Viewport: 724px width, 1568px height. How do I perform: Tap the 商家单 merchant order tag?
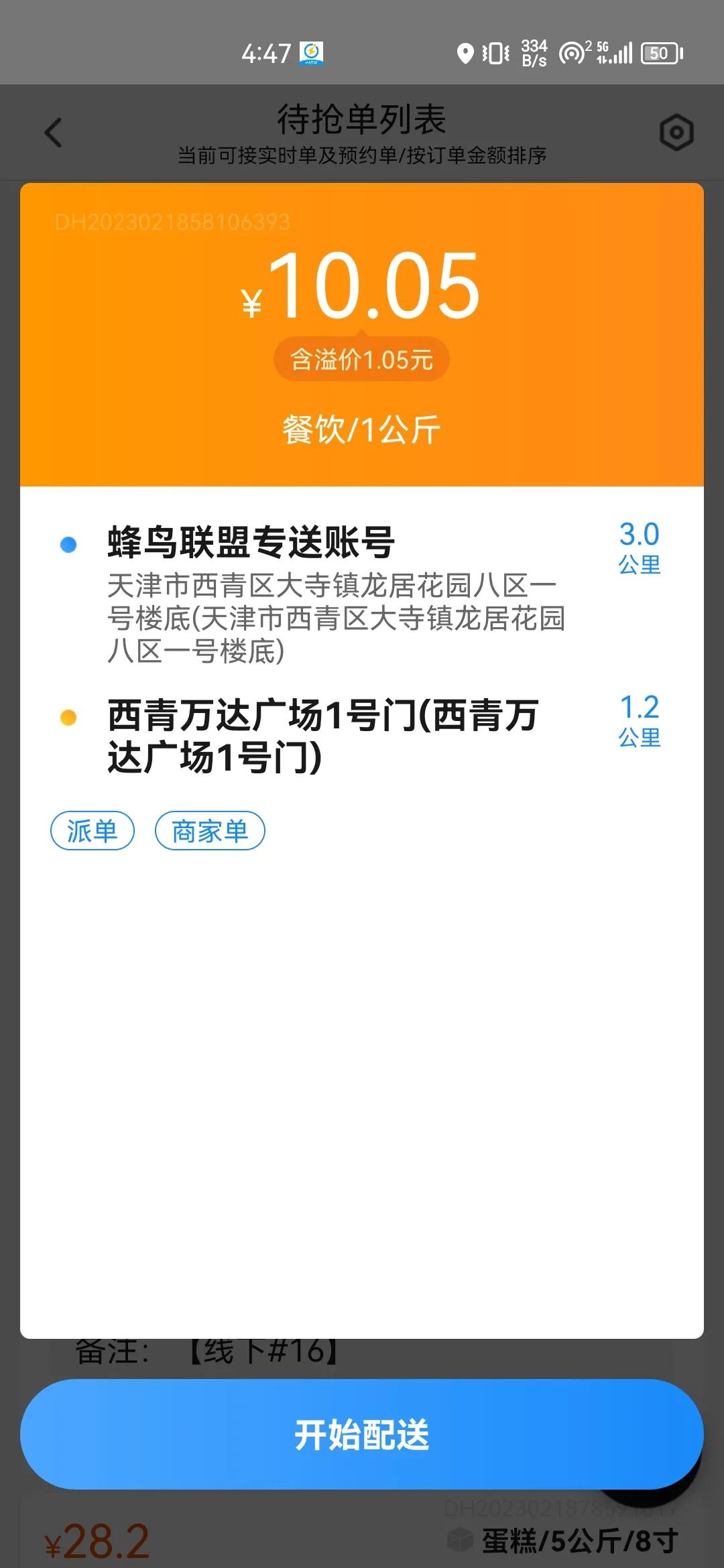(210, 830)
